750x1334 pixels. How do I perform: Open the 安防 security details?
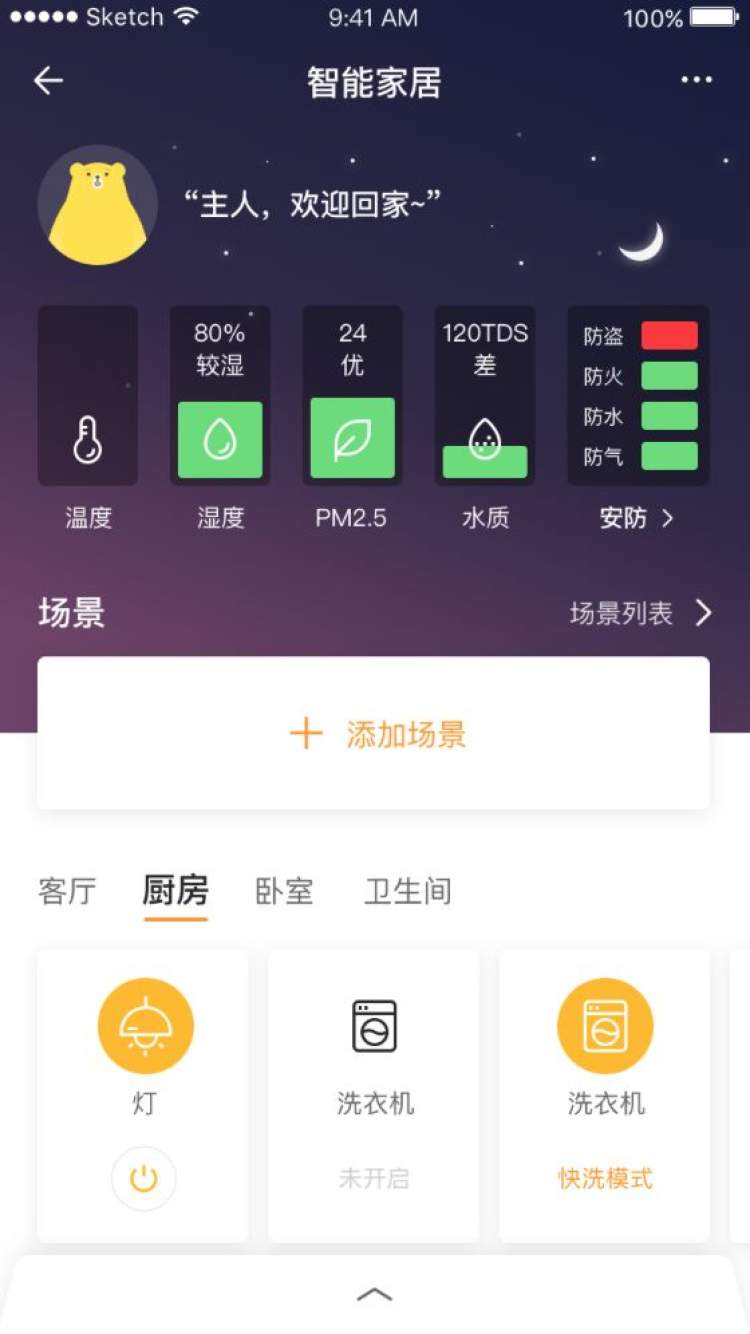click(637, 518)
